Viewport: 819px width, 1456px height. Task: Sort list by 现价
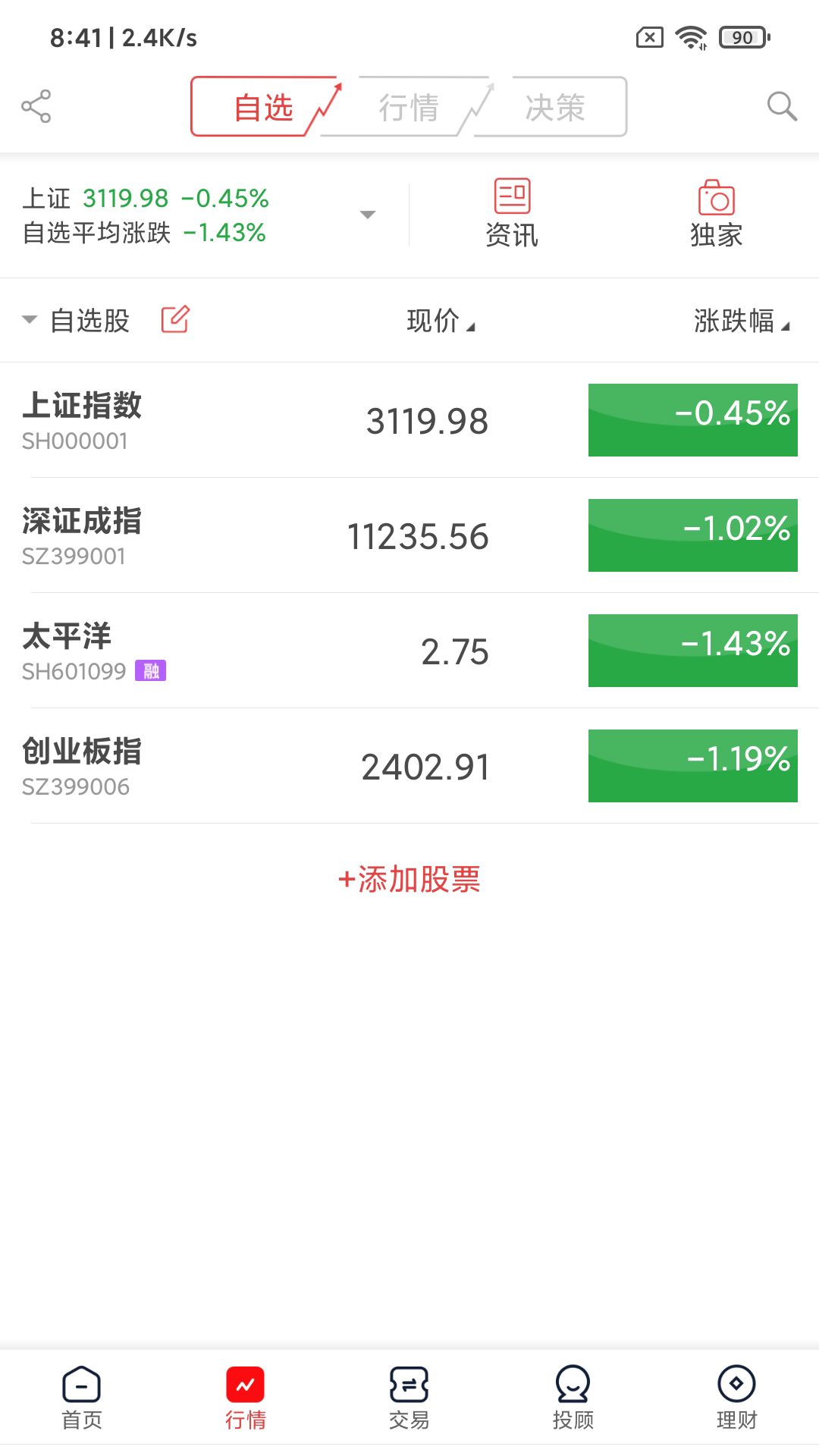pos(440,321)
